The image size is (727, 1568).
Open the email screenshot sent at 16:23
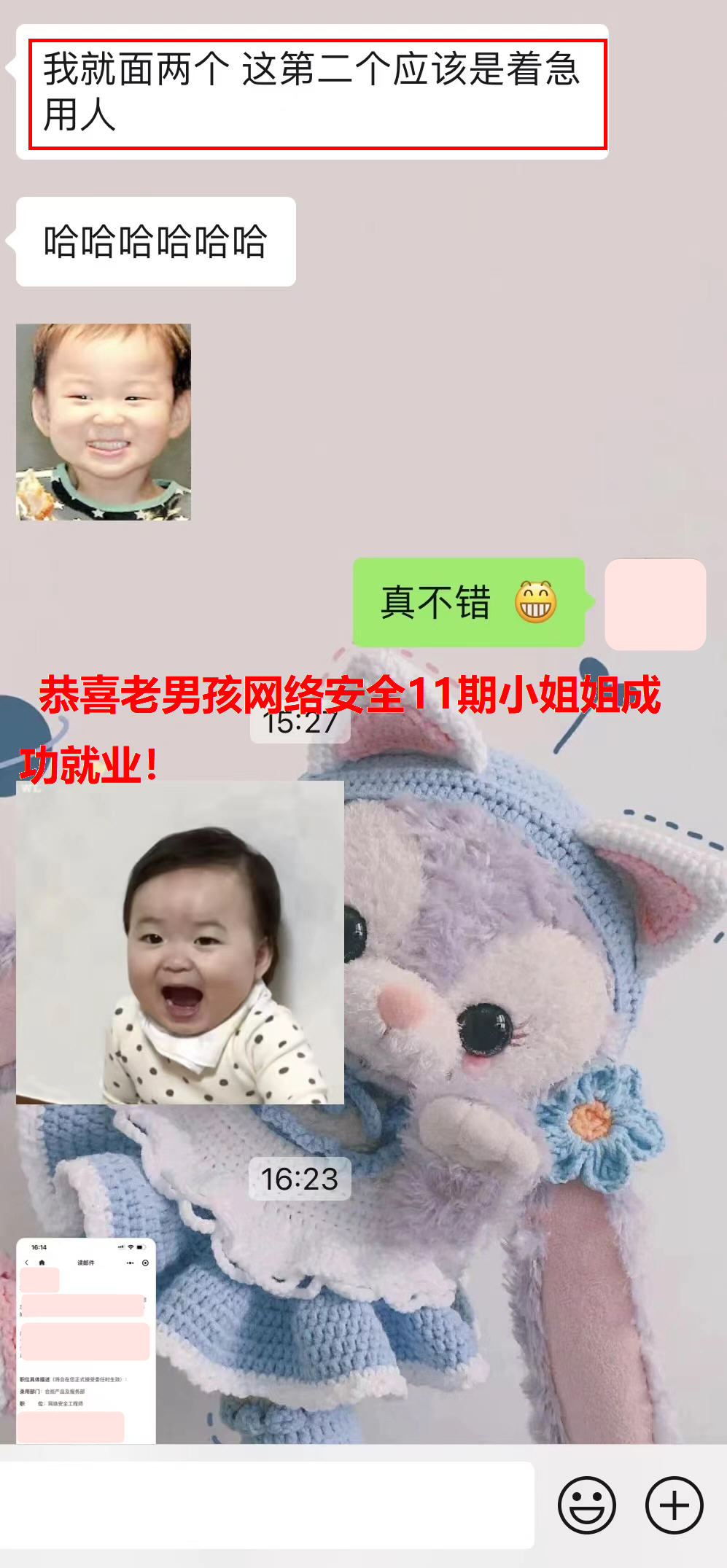coord(86,1340)
